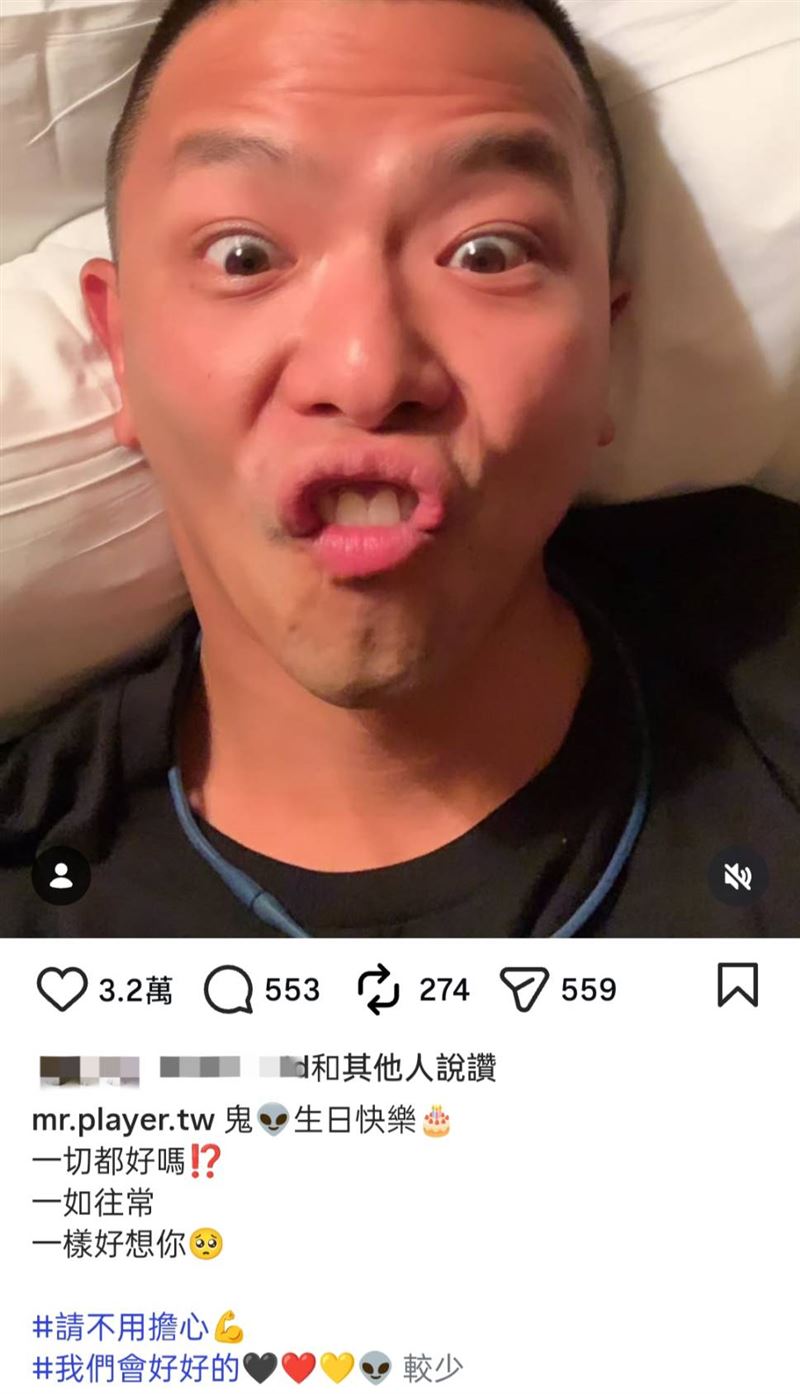Screen dimensions: 800x1394
Task: Like the mr.player.tw post
Action: [62, 990]
